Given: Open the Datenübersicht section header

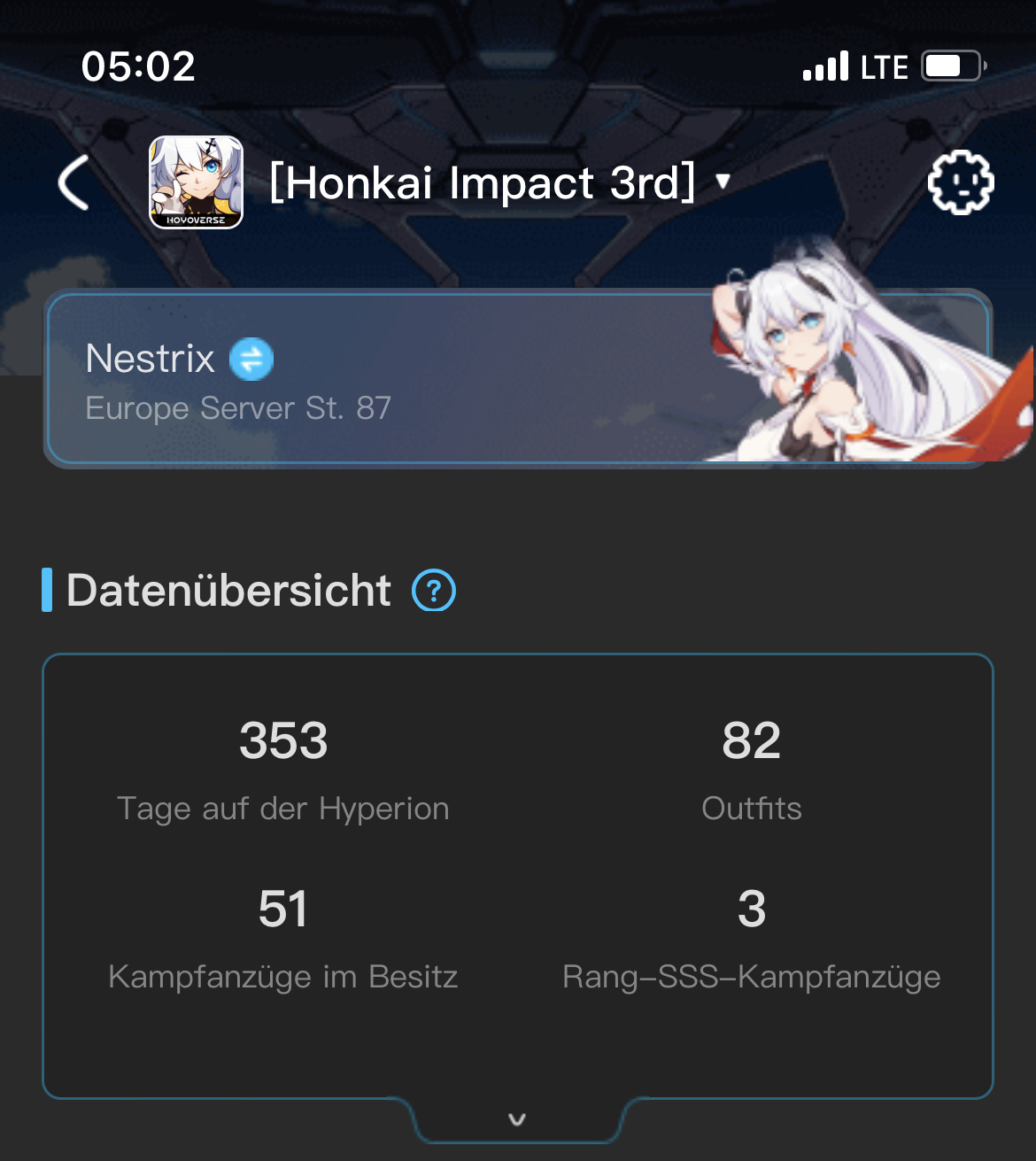Looking at the screenshot, I should coord(228,590).
